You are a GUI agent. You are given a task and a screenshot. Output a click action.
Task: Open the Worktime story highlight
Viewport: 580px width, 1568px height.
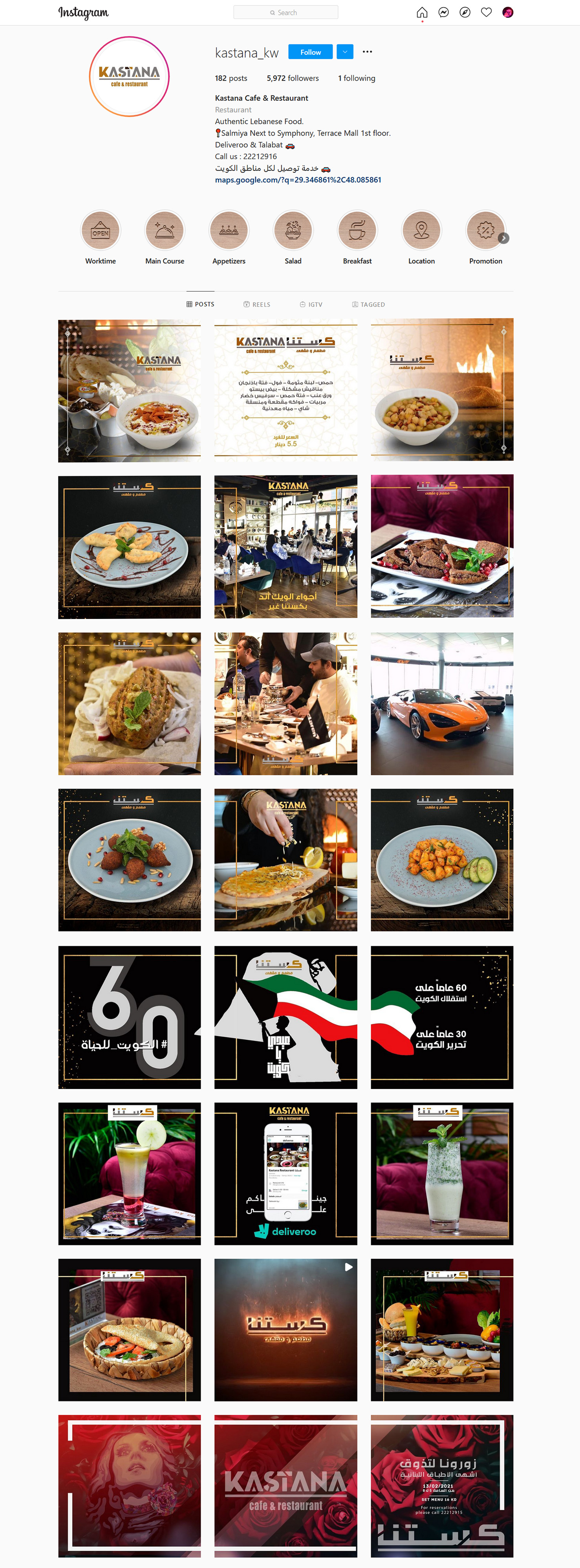100,231
